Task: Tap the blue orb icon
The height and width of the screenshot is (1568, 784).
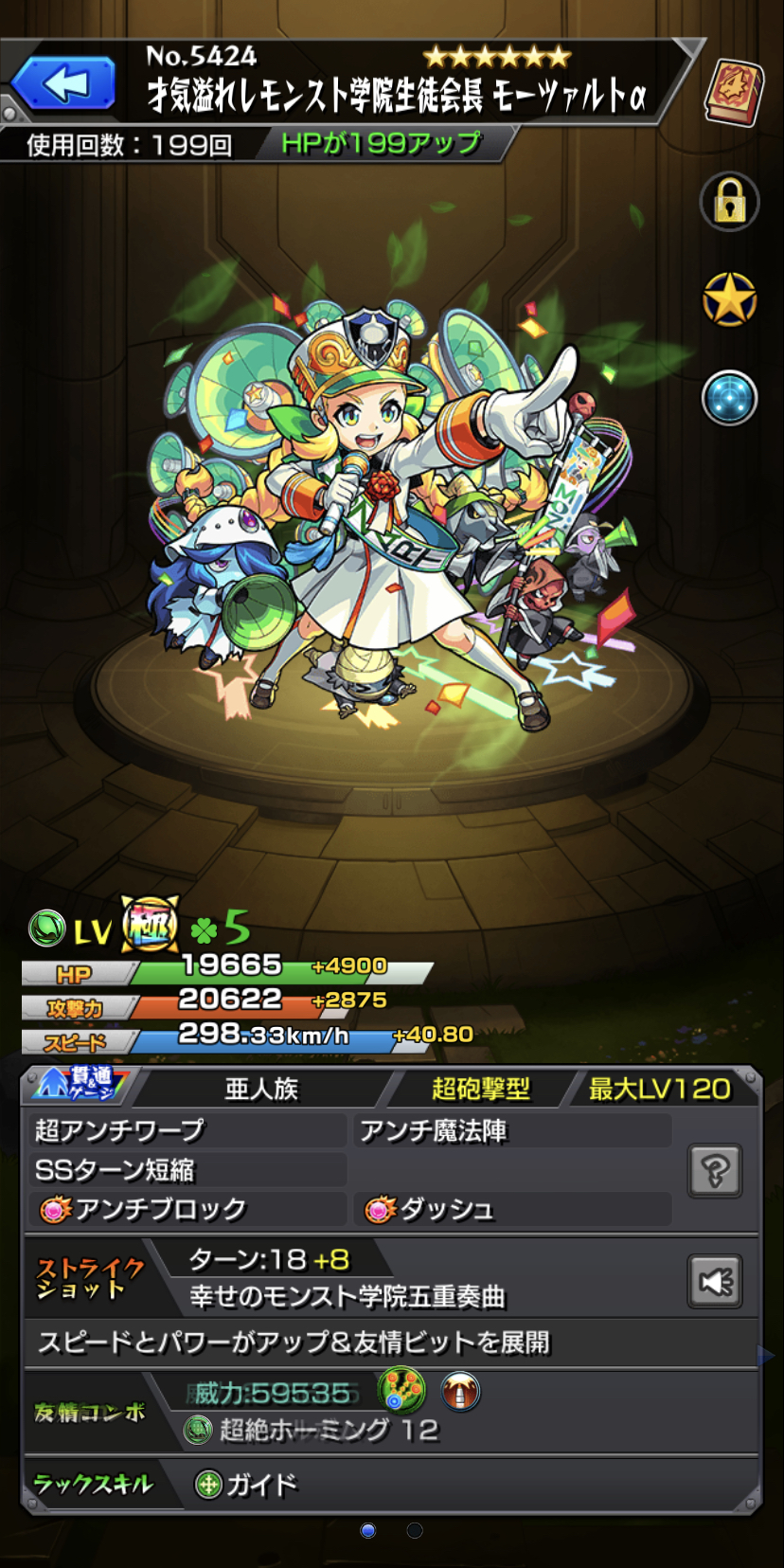Action: click(x=729, y=398)
